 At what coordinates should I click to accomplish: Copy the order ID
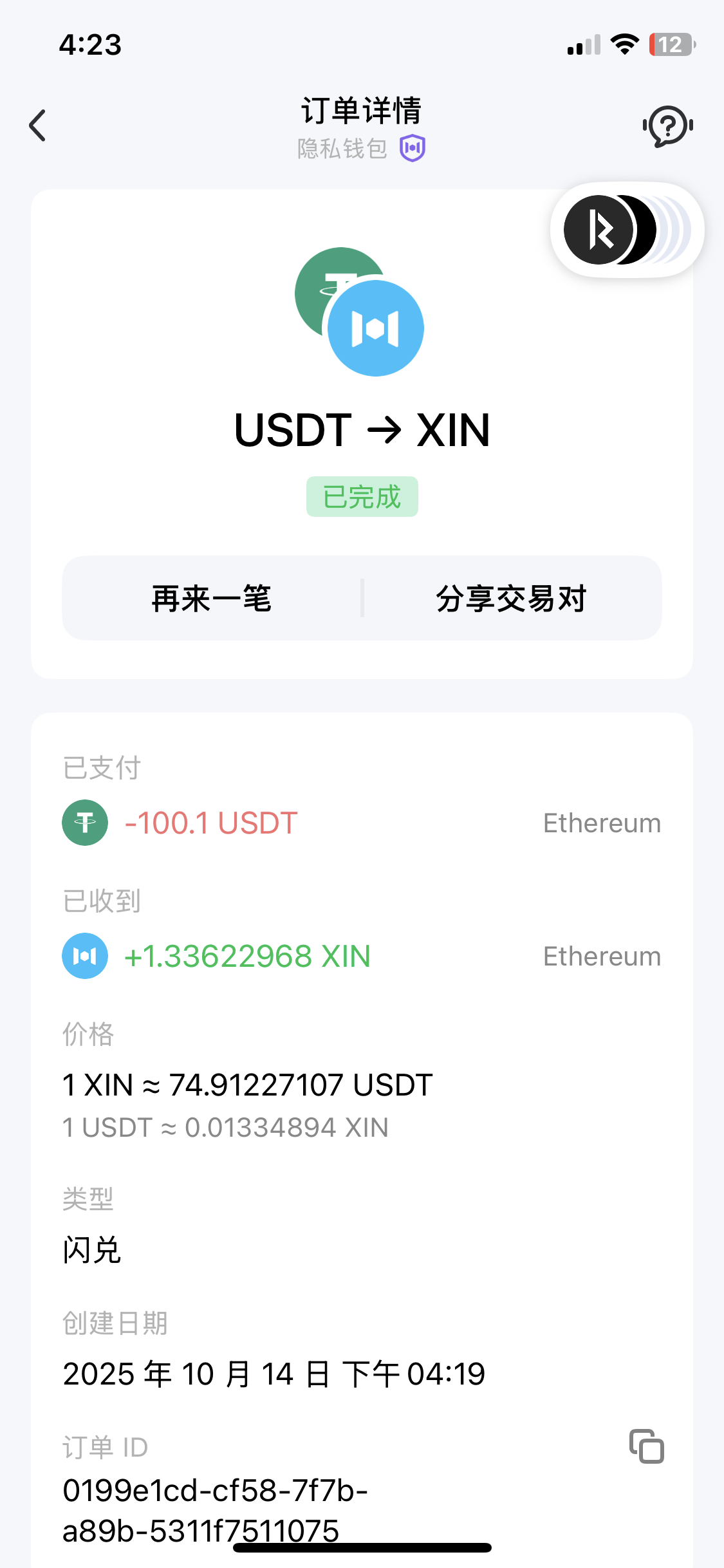(647, 1446)
